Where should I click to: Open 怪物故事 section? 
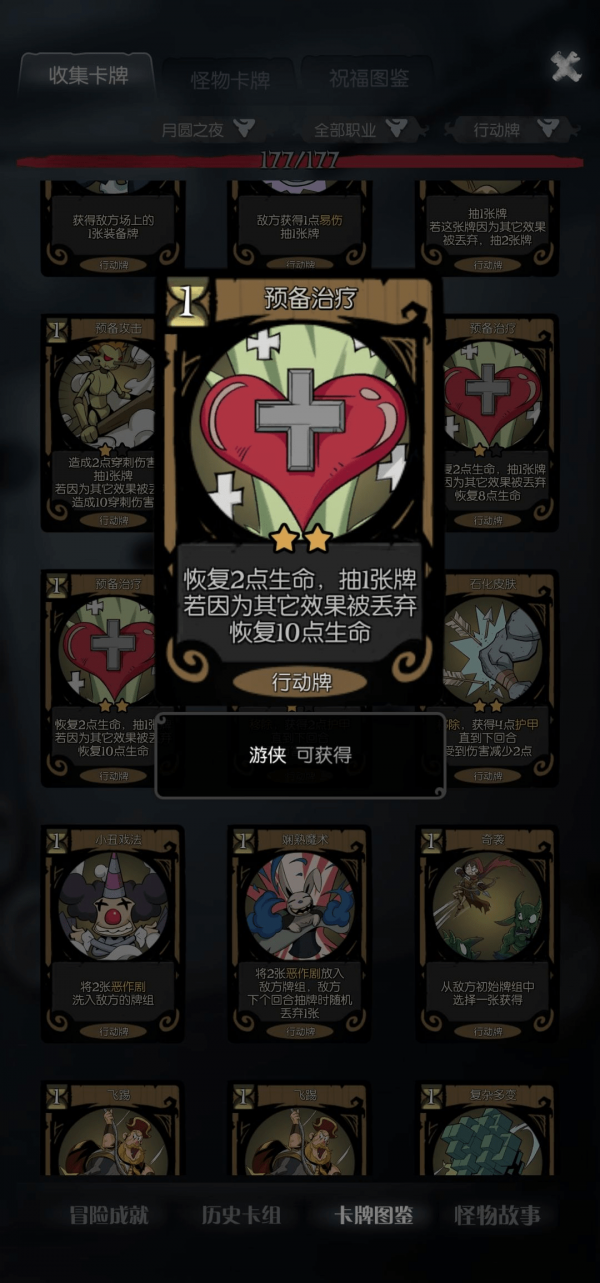click(497, 1215)
